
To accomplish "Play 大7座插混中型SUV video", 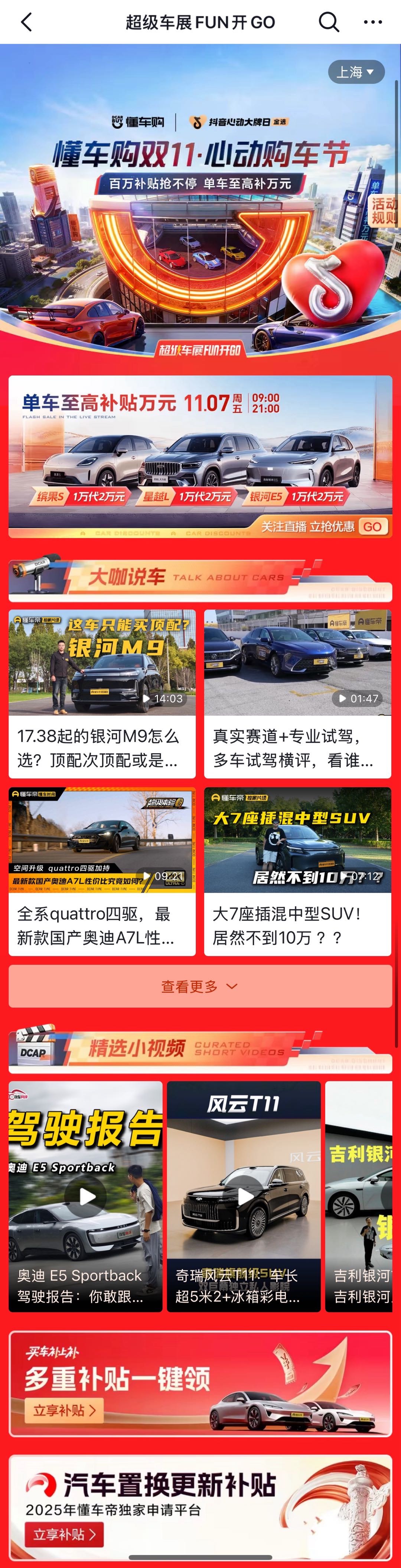I will (297, 871).
